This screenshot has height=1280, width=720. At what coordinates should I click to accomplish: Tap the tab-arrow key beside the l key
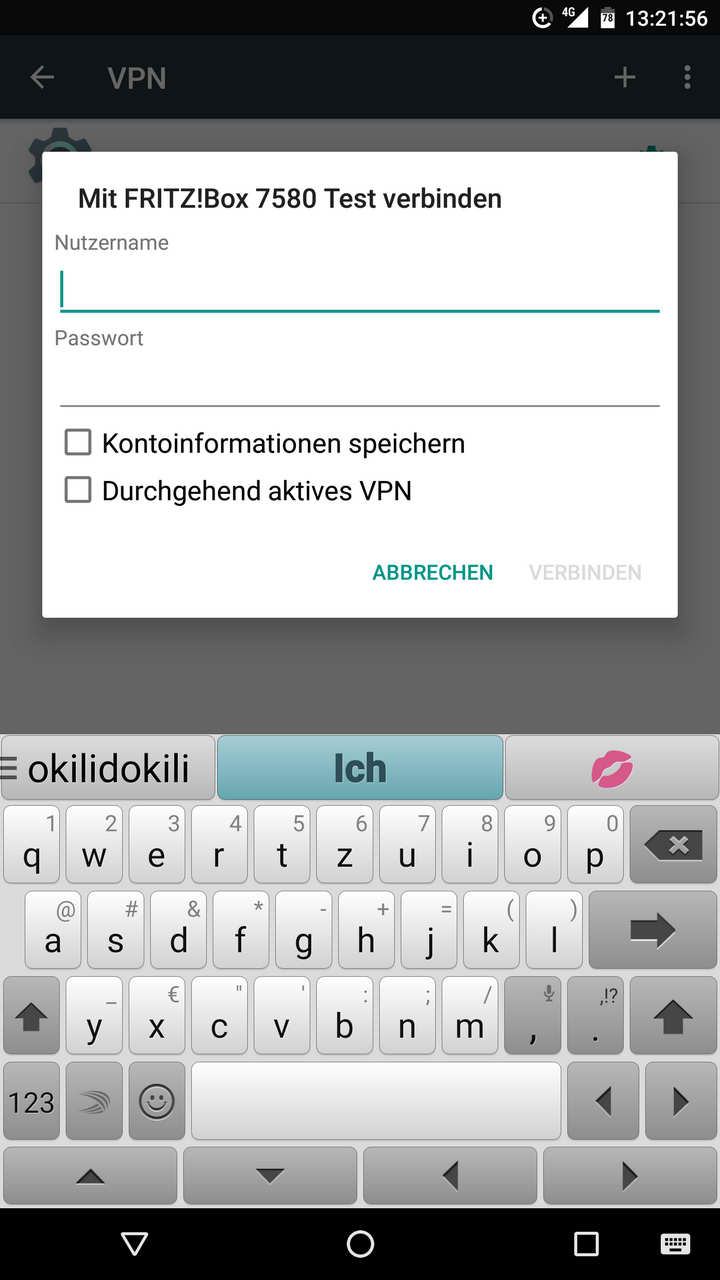tap(652, 931)
